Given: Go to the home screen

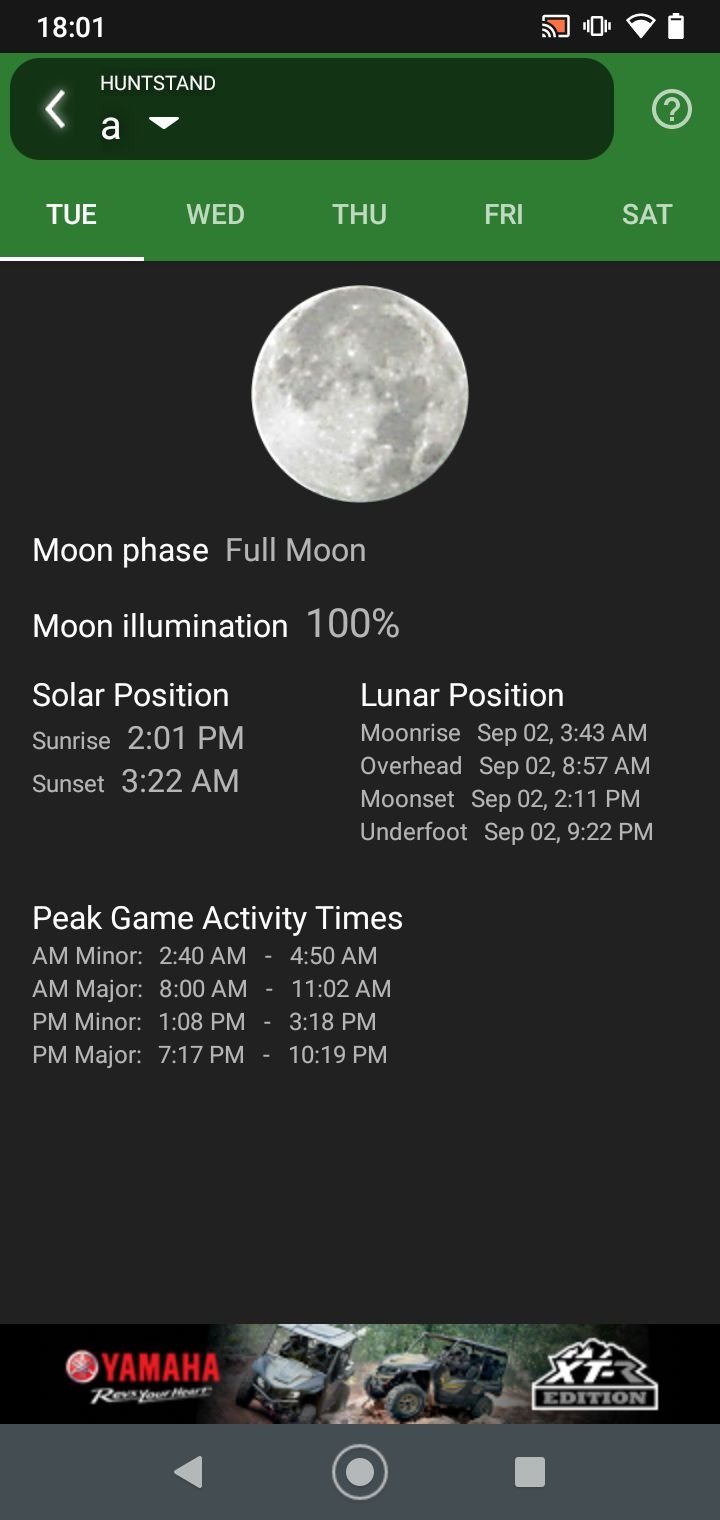Looking at the screenshot, I should [x=360, y=1472].
